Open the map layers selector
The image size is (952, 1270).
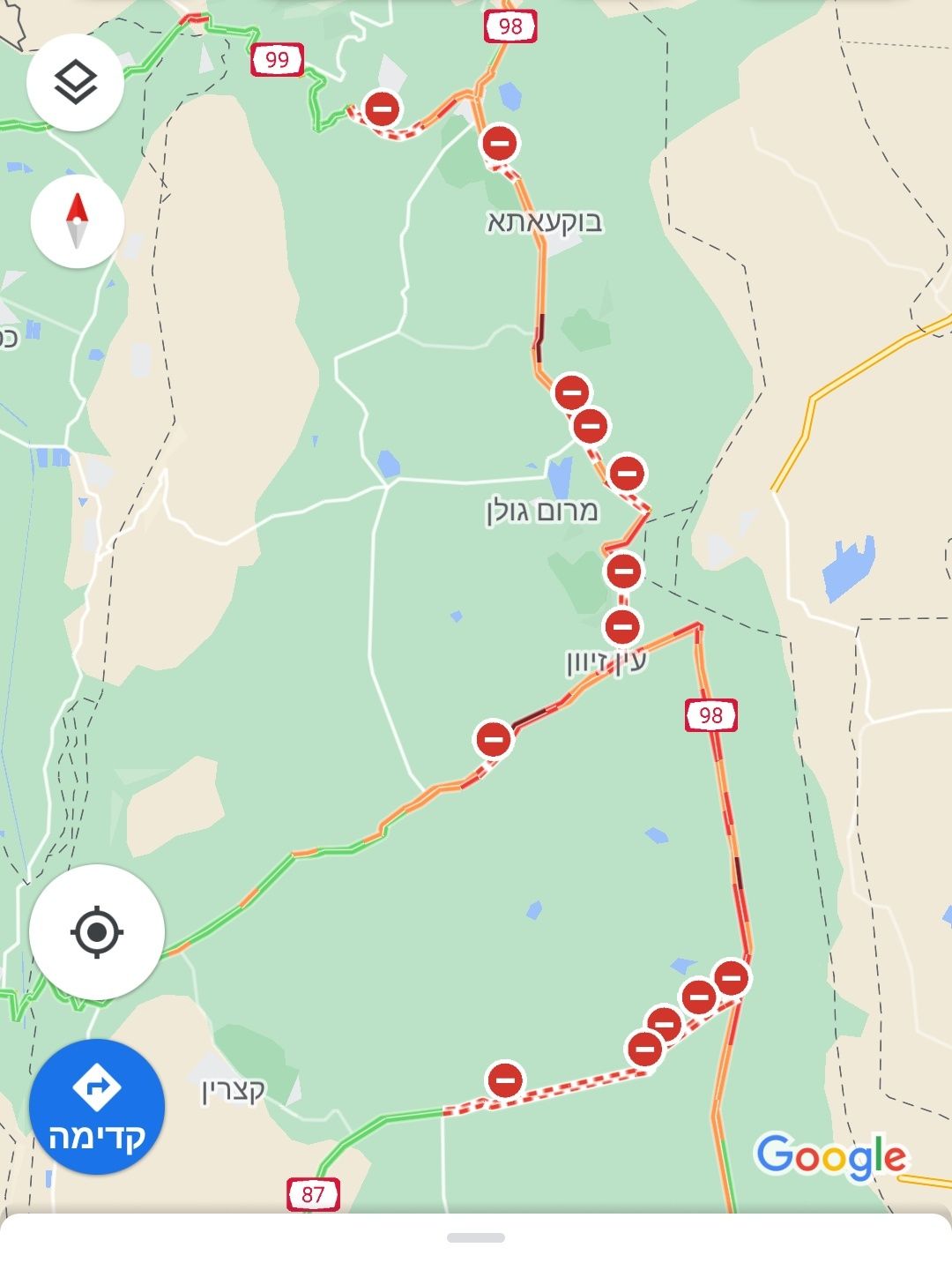(x=75, y=83)
